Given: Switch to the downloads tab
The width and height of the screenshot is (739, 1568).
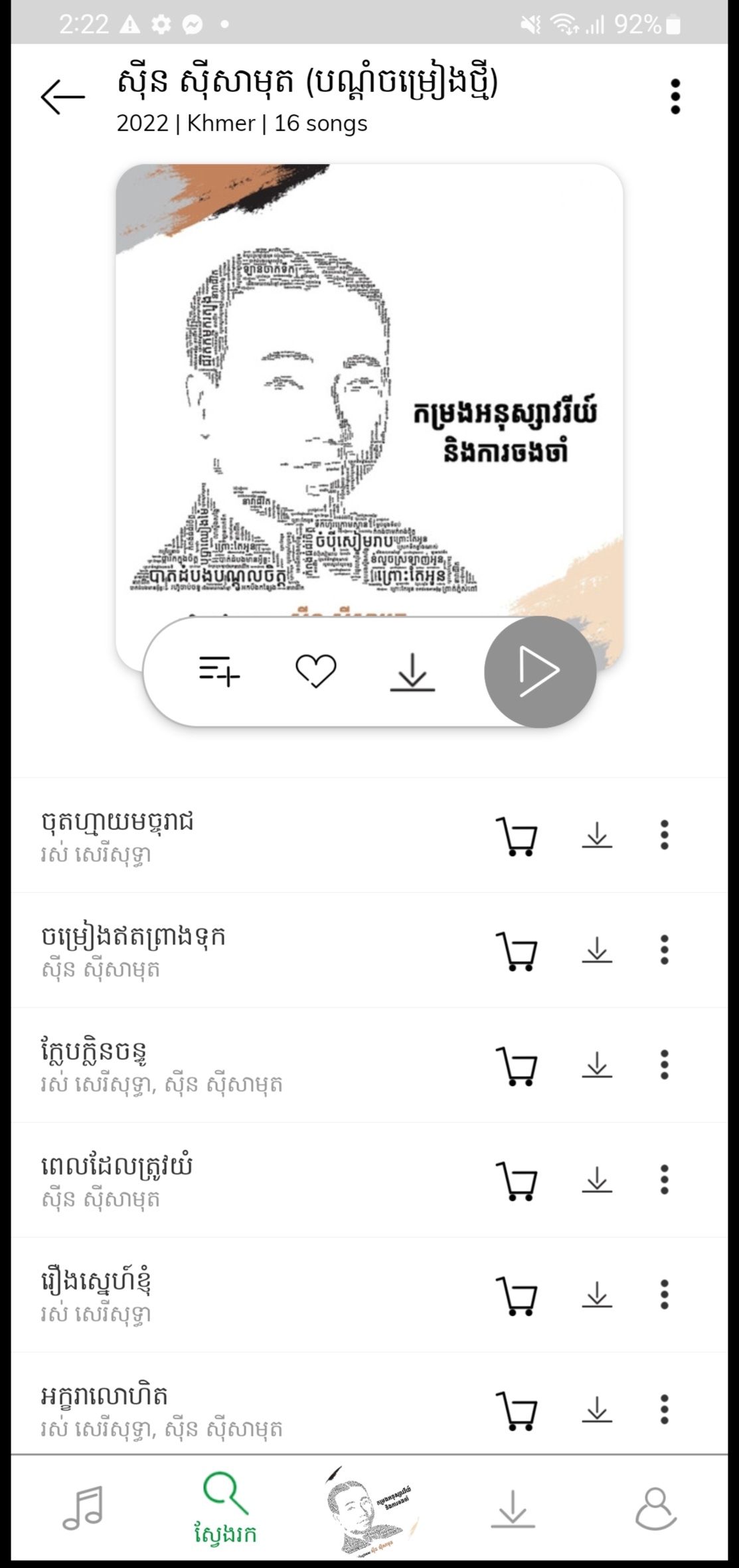Looking at the screenshot, I should [513, 1508].
